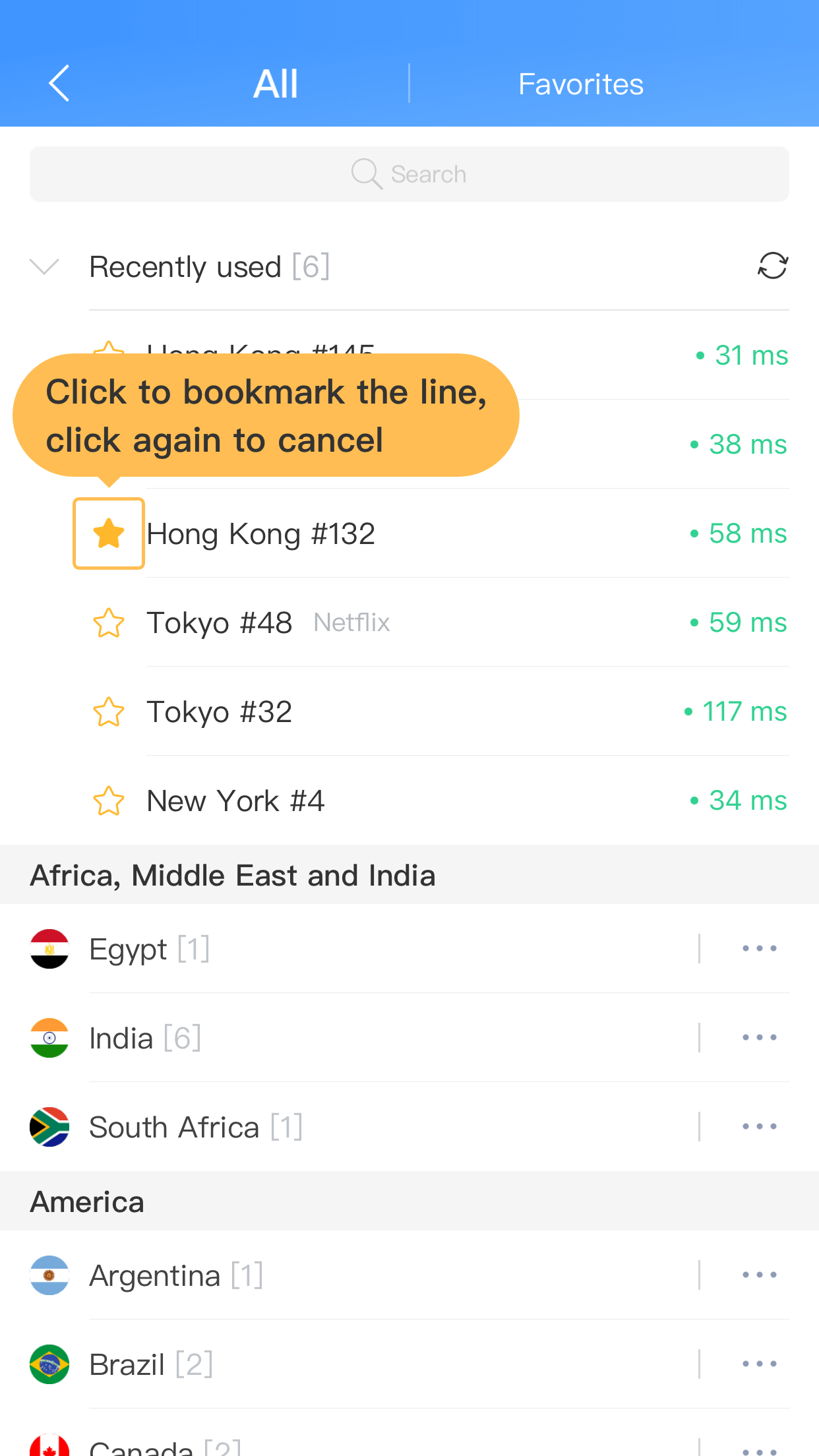The height and width of the screenshot is (1456, 819).
Task: Switch to the Favorites tab
Action: [580, 84]
